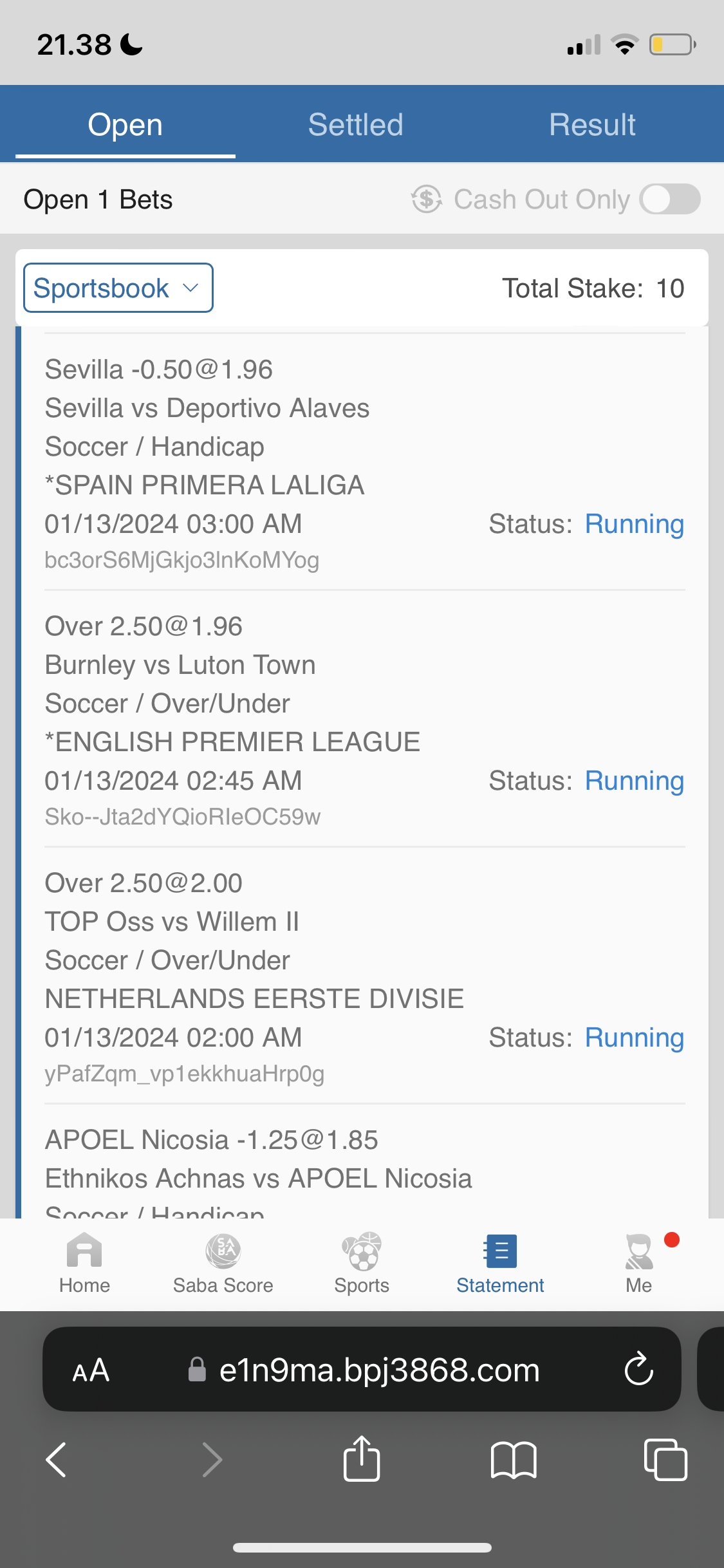Switch to the Result tab
Viewport: 724px width, 1568px height.
point(592,125)
